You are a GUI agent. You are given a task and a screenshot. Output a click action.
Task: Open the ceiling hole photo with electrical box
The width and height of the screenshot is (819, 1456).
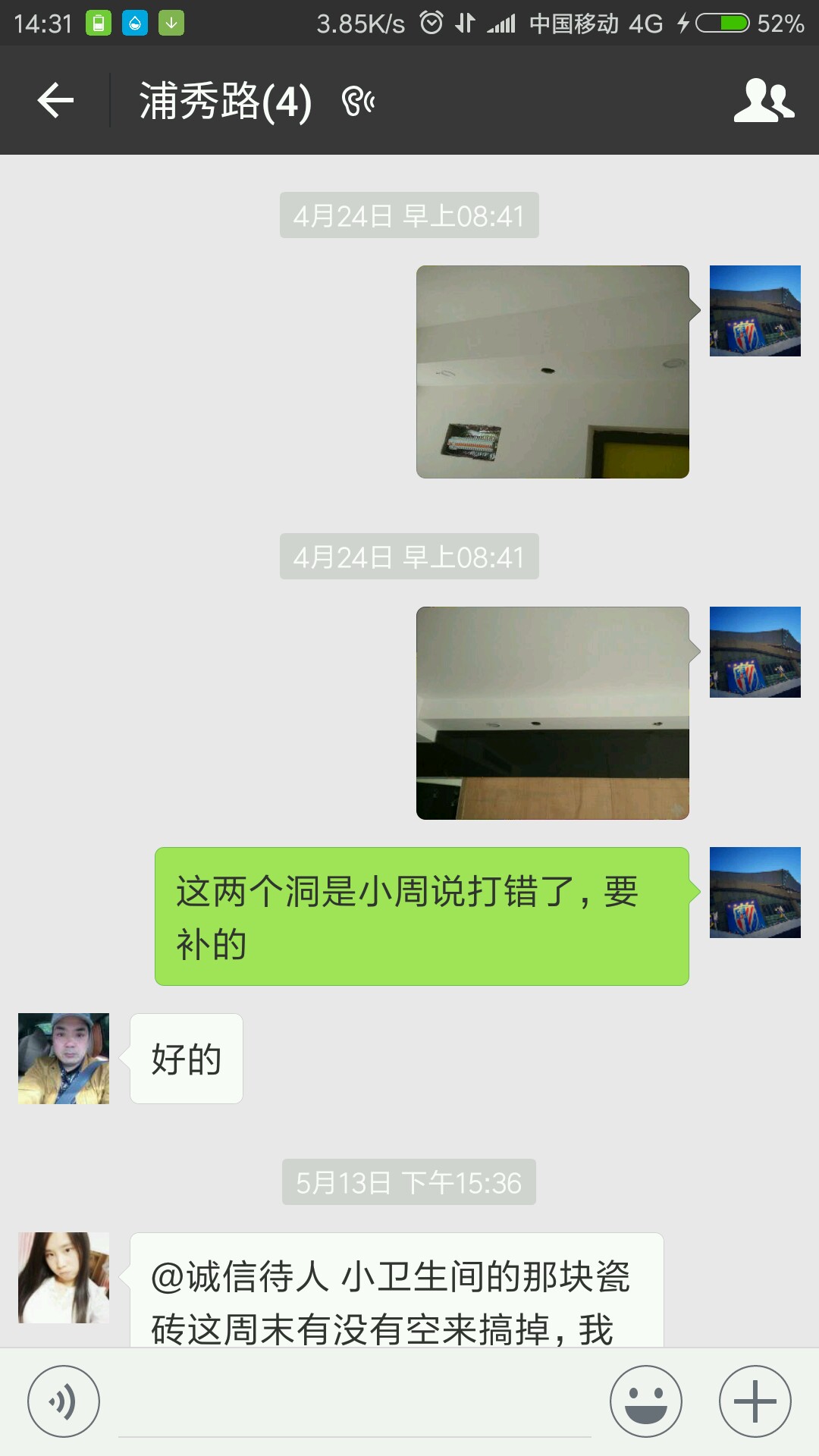[552, 372]
